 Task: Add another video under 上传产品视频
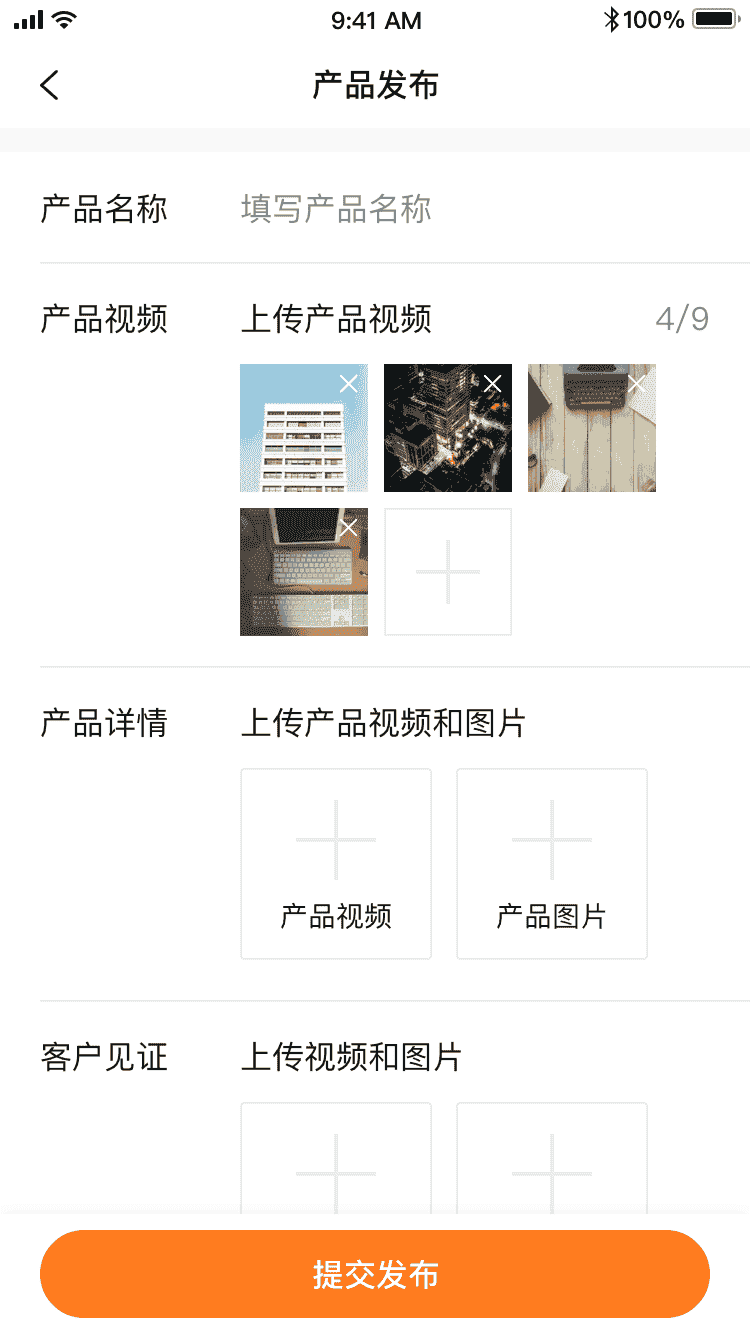(448, 572)
